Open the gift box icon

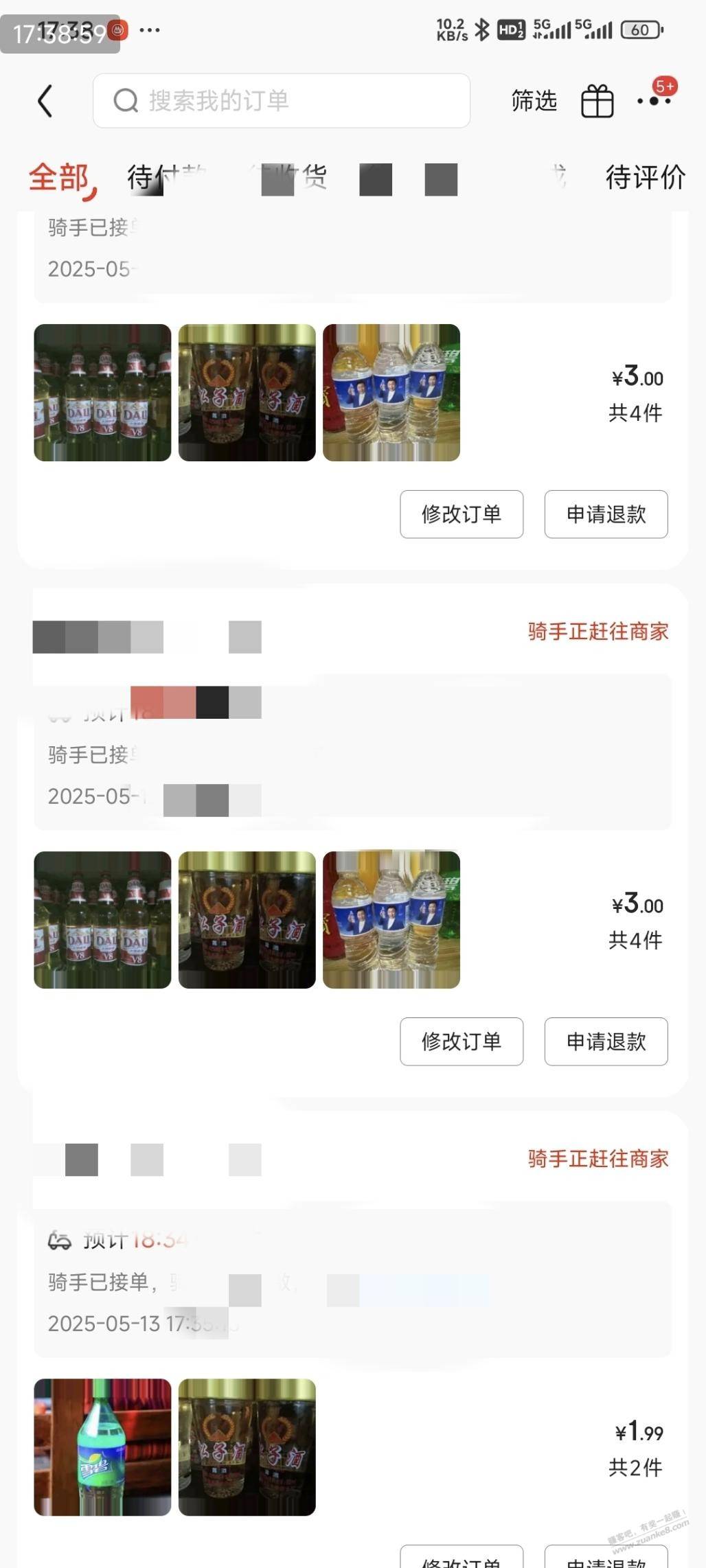click(x=597, y=102)
